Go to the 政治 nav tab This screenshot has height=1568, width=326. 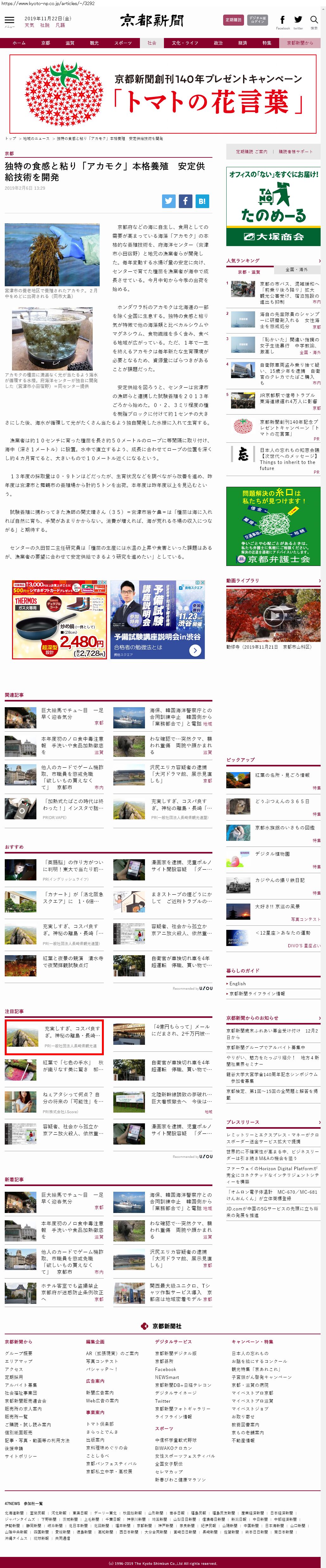pyautogui.click(x=218, y=43)
